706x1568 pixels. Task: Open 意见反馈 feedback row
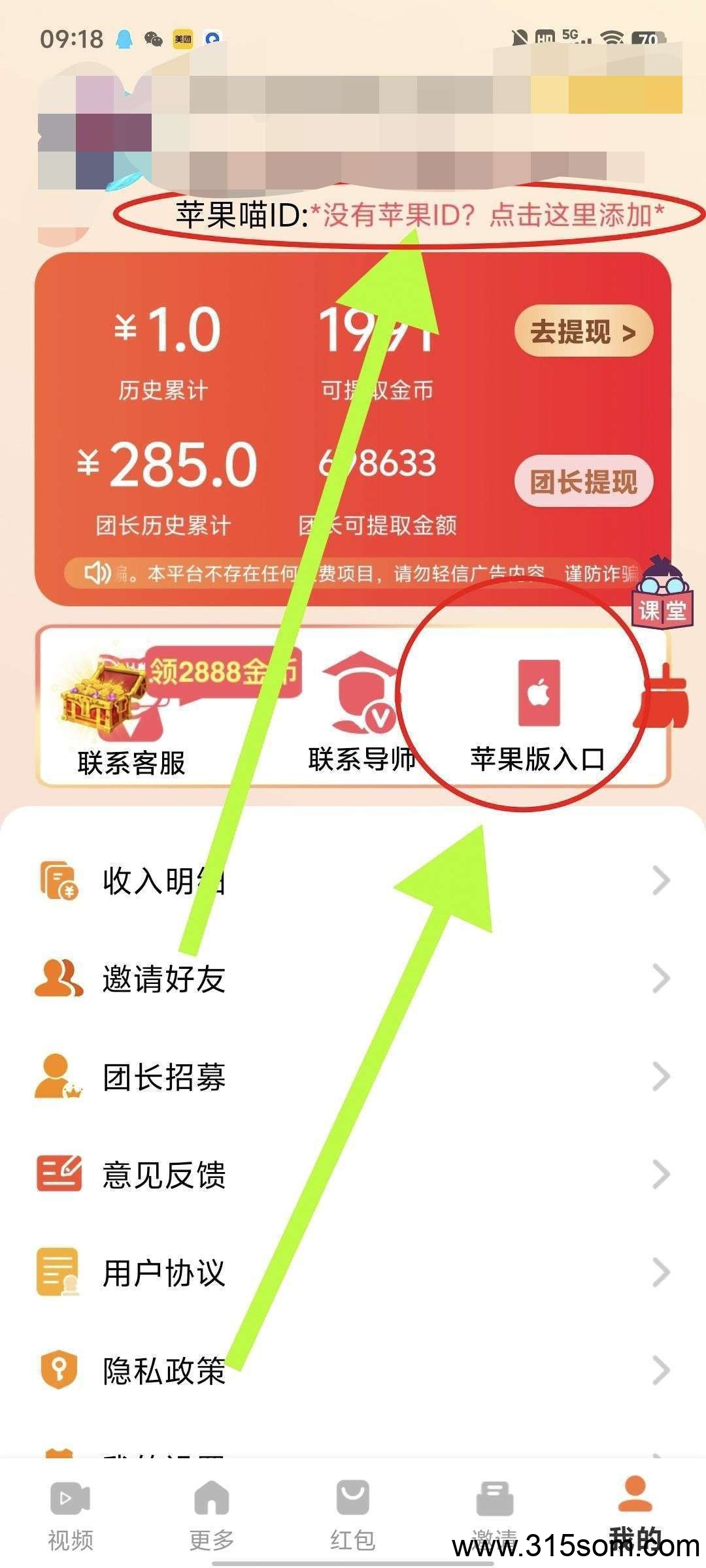[x=353, y=1175]
